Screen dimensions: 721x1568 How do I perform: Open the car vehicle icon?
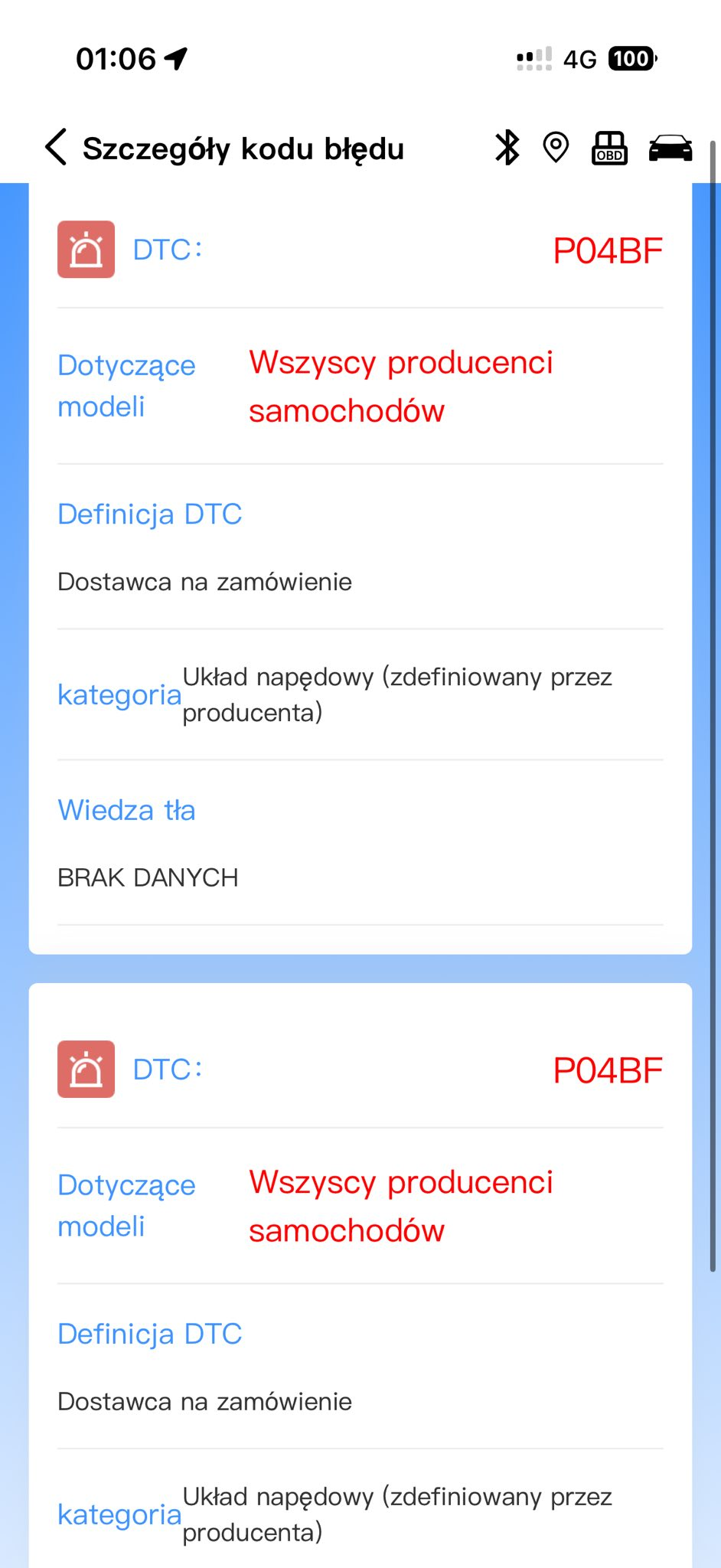point(670,147)
